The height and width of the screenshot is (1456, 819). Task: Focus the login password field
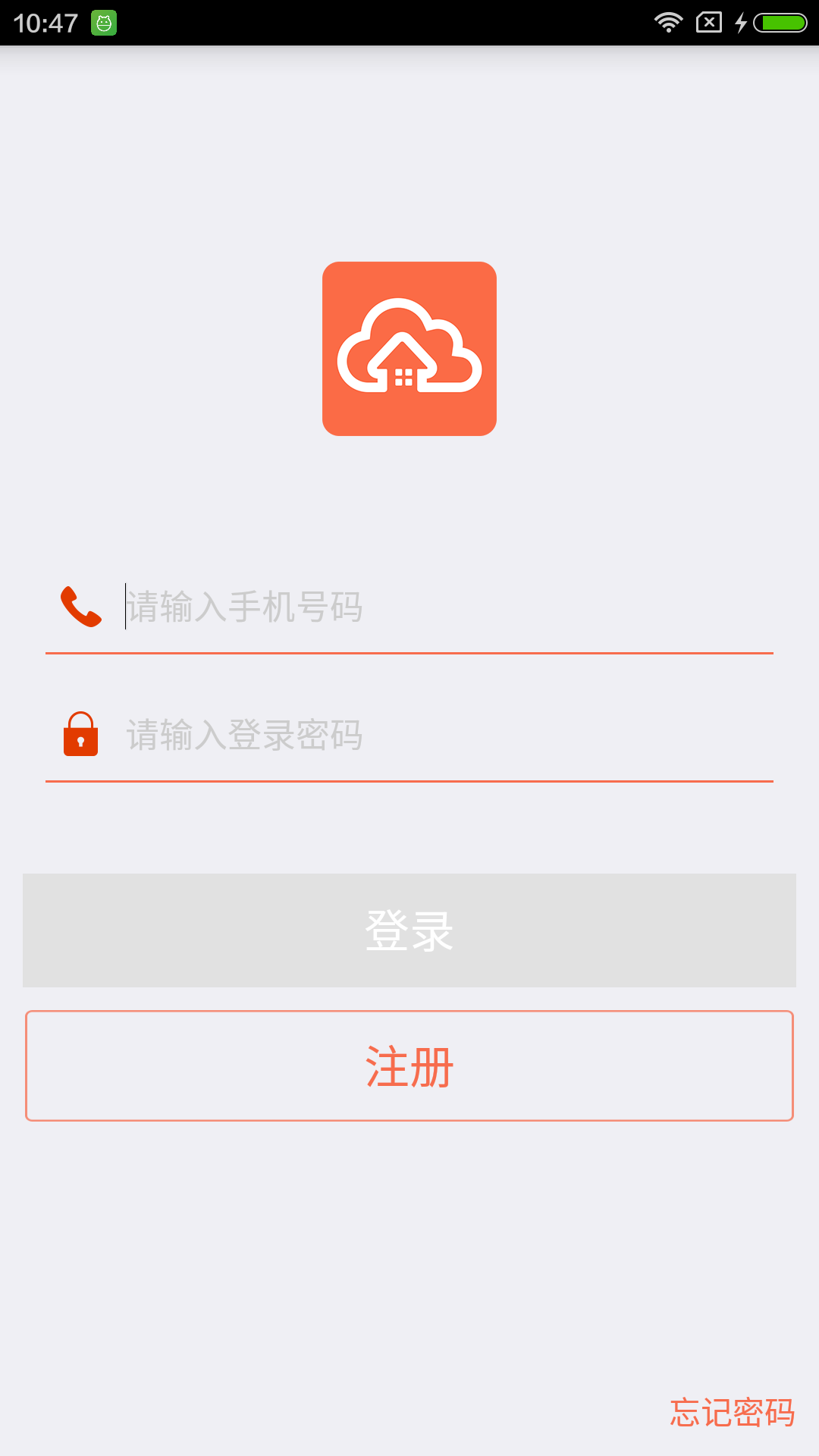pos(447,735)
